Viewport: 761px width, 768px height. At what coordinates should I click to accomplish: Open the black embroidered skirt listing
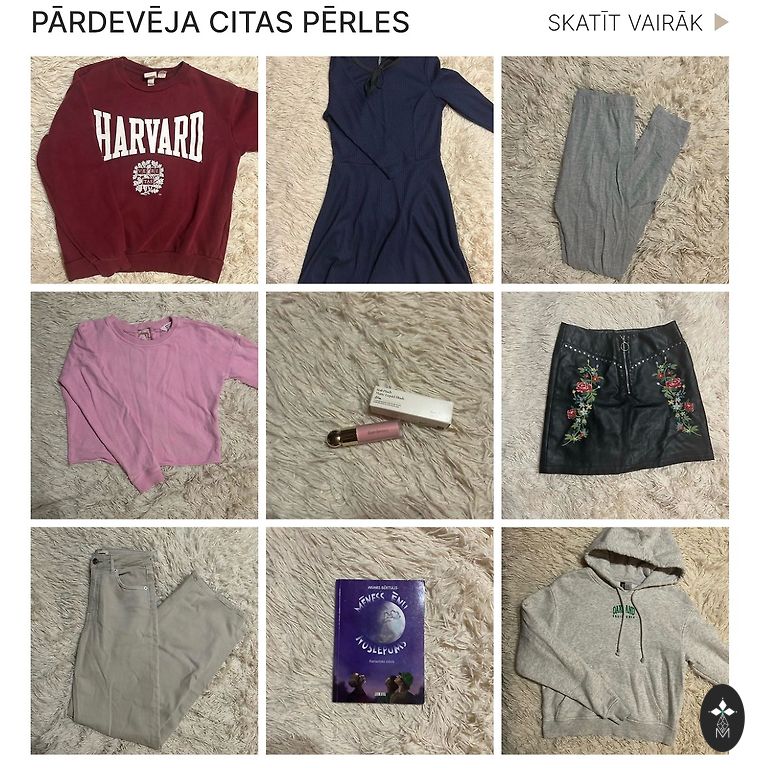click(615, 405)
